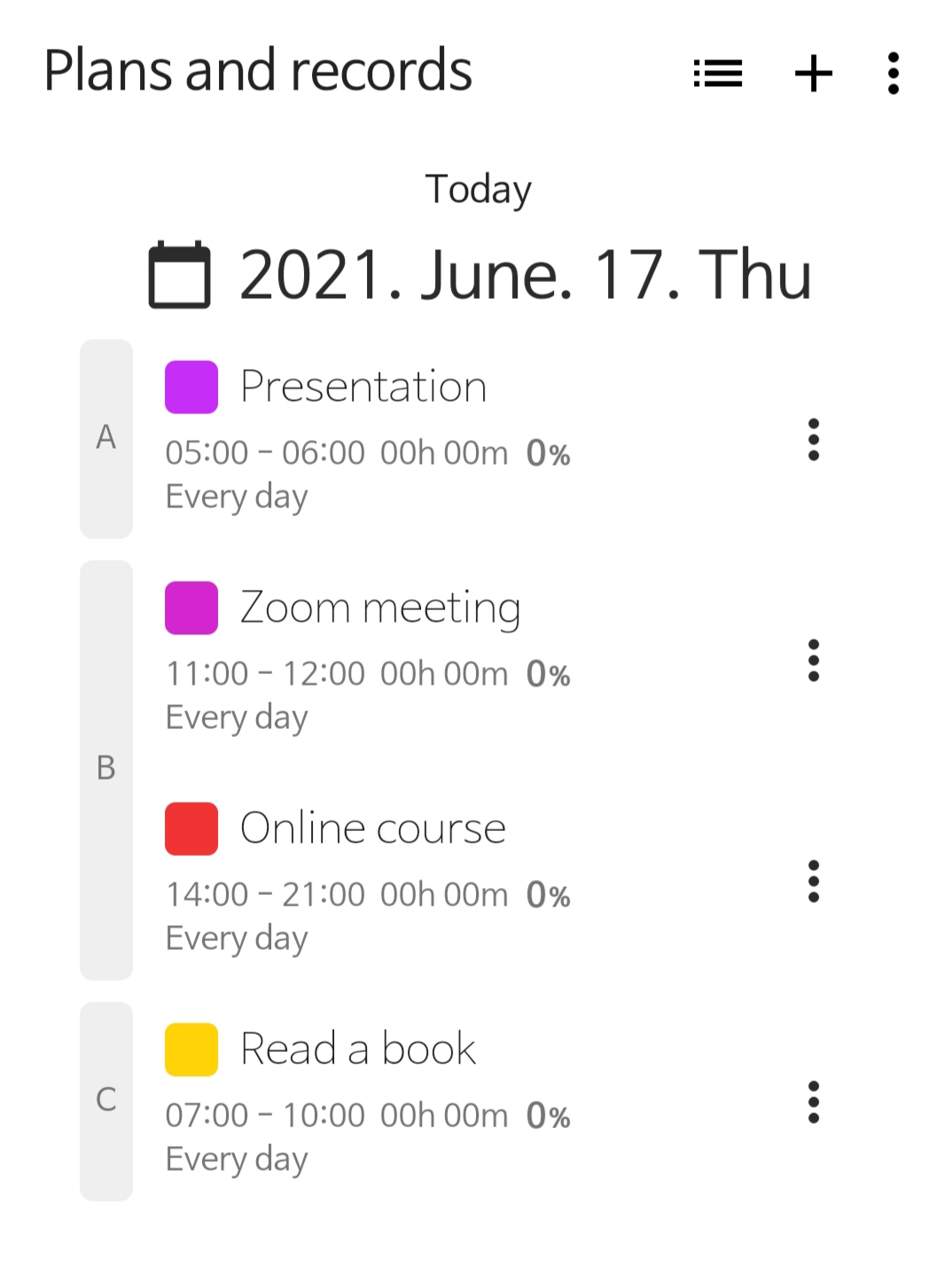Tap the 0% progress of Zoom meeting
Screen dimensions: 952x1270
tap(547, 673)
